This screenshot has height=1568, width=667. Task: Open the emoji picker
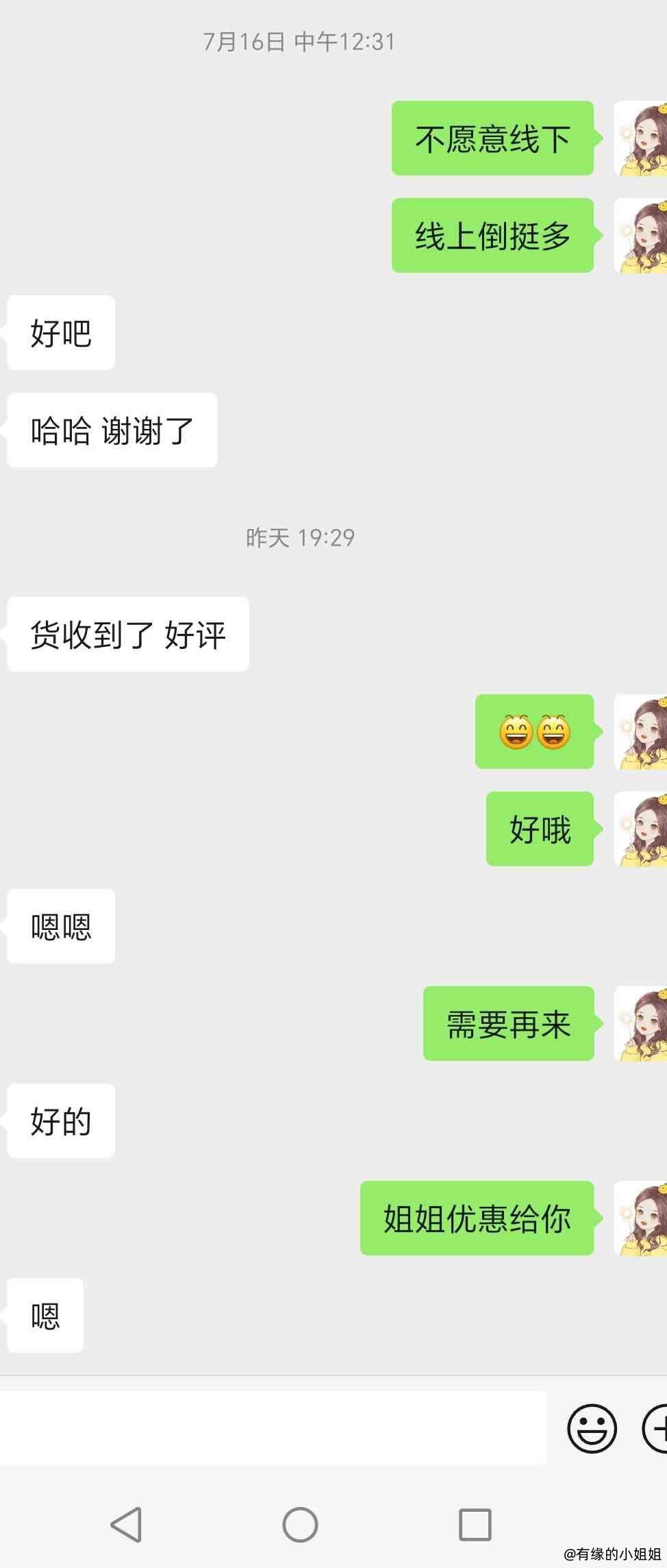pos(592,1429)
